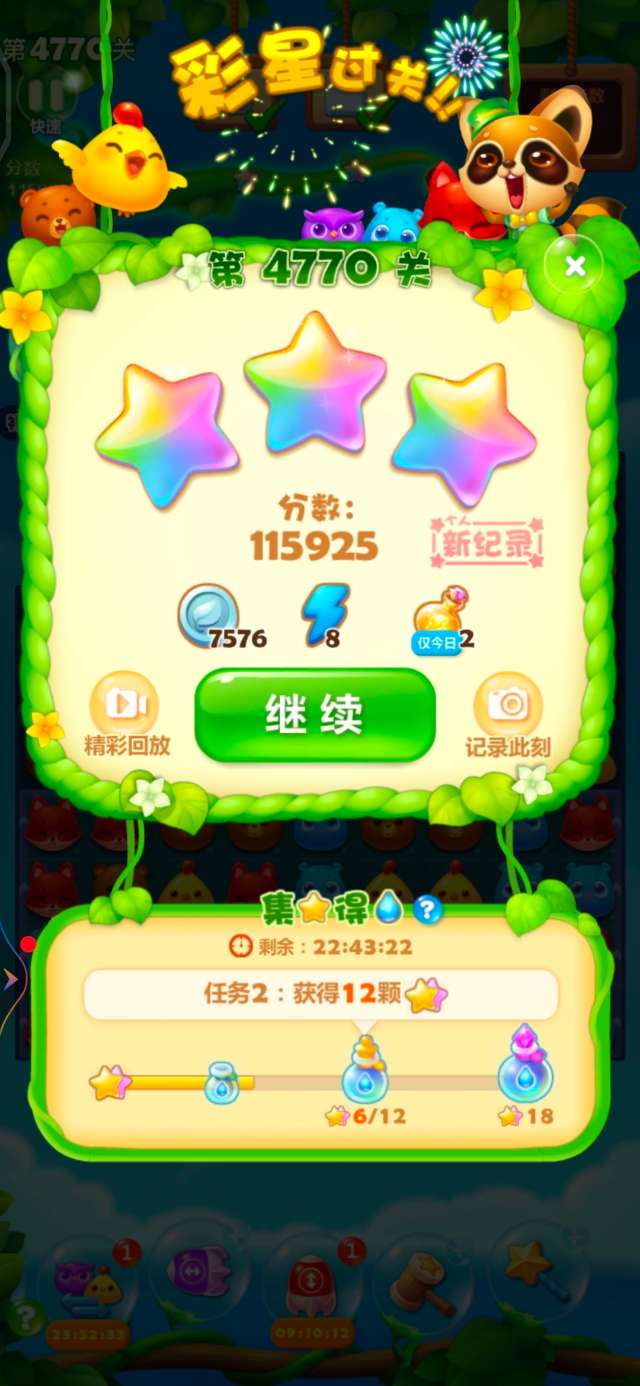Image resolution: width=640 pixels, height=1386 pixels.
Task: Tap the first water drop reward bottle
Action: click(222, 1083)
